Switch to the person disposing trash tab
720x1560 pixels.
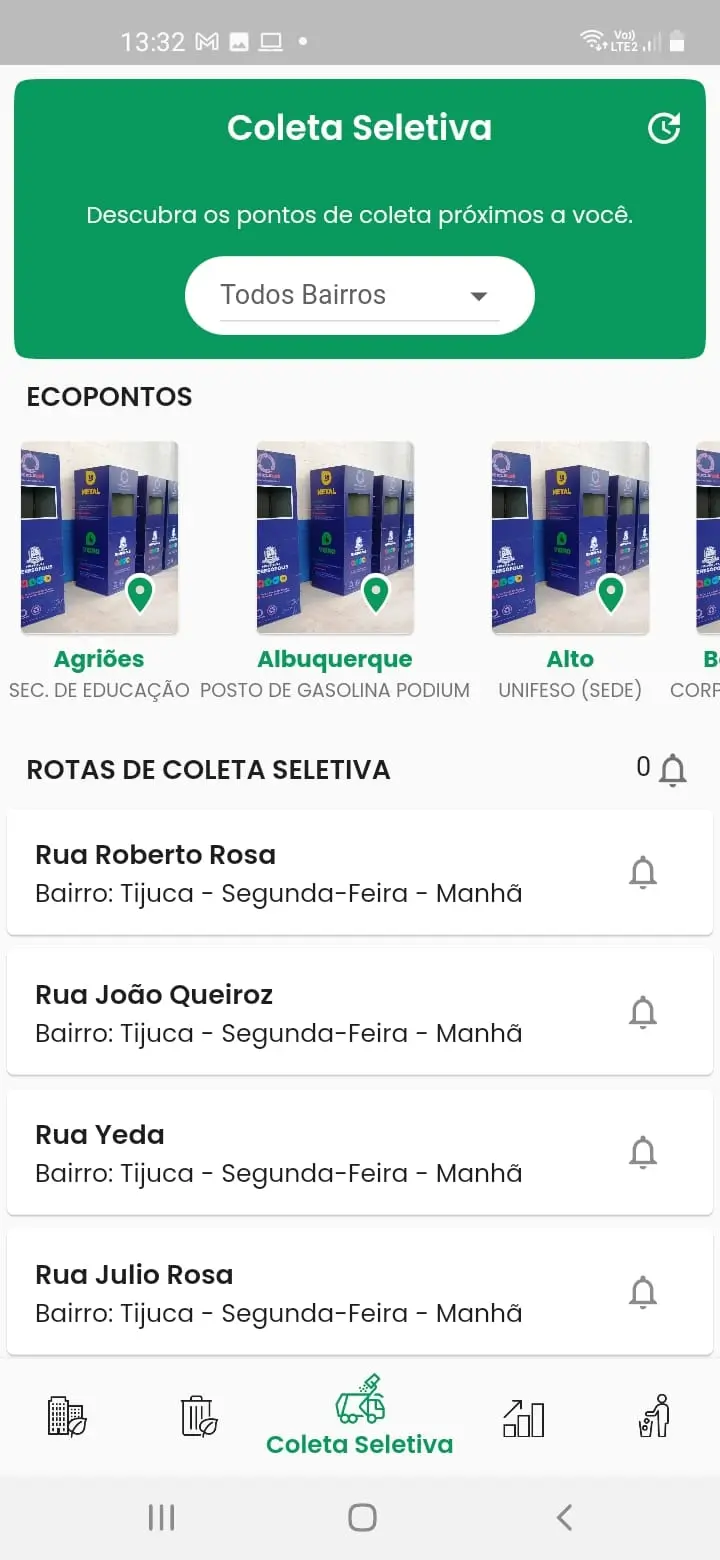point(655,1417)
